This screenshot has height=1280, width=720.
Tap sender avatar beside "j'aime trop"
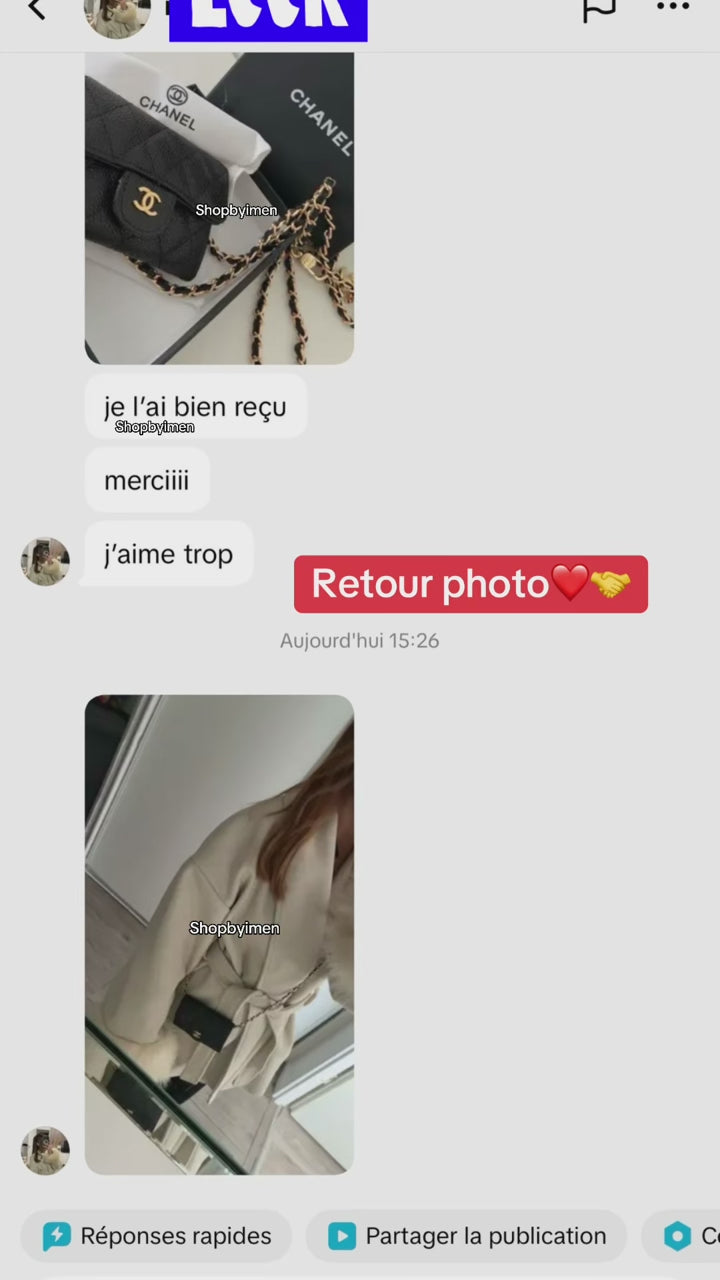tap(46, 561)
